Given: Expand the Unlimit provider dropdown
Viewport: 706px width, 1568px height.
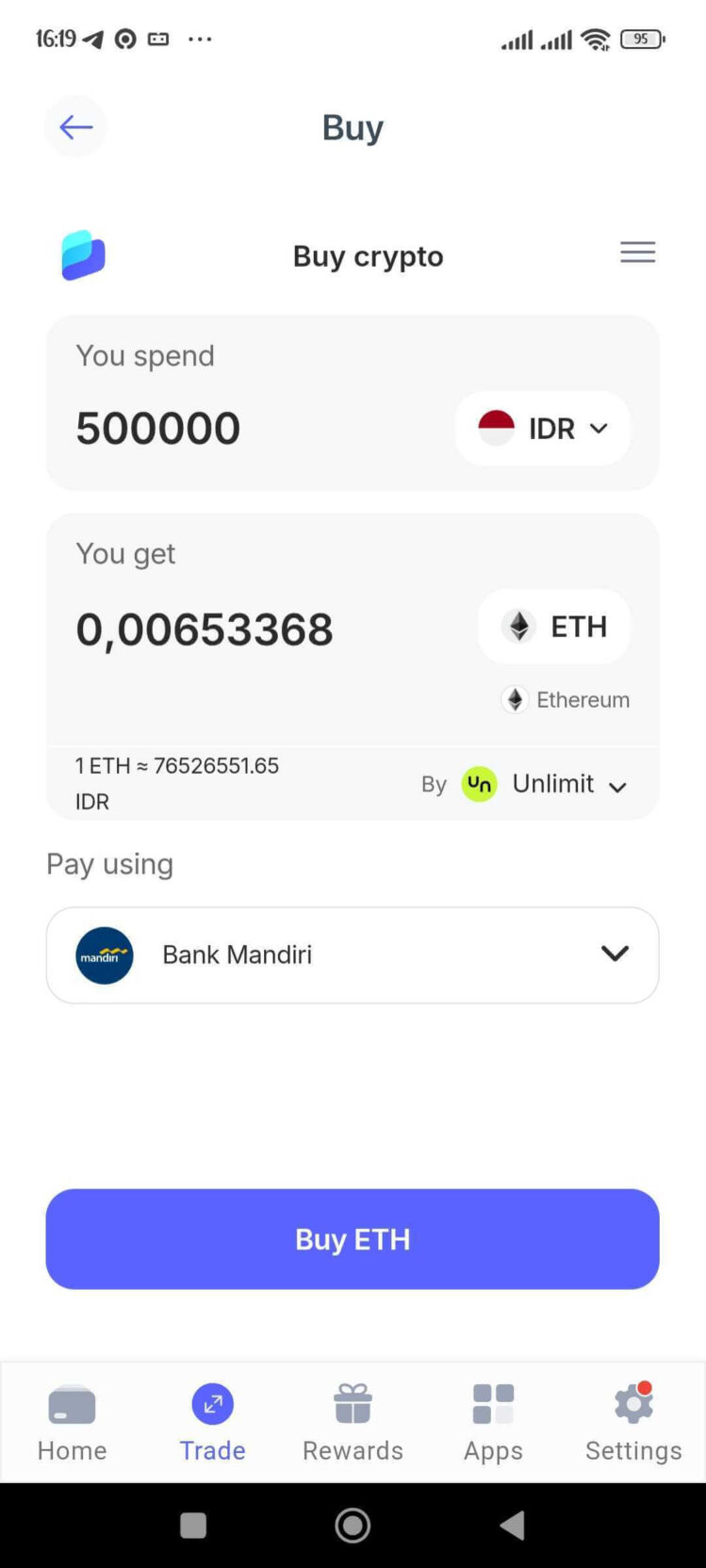Looking at the screenshot, I should [x=547, y=784].
